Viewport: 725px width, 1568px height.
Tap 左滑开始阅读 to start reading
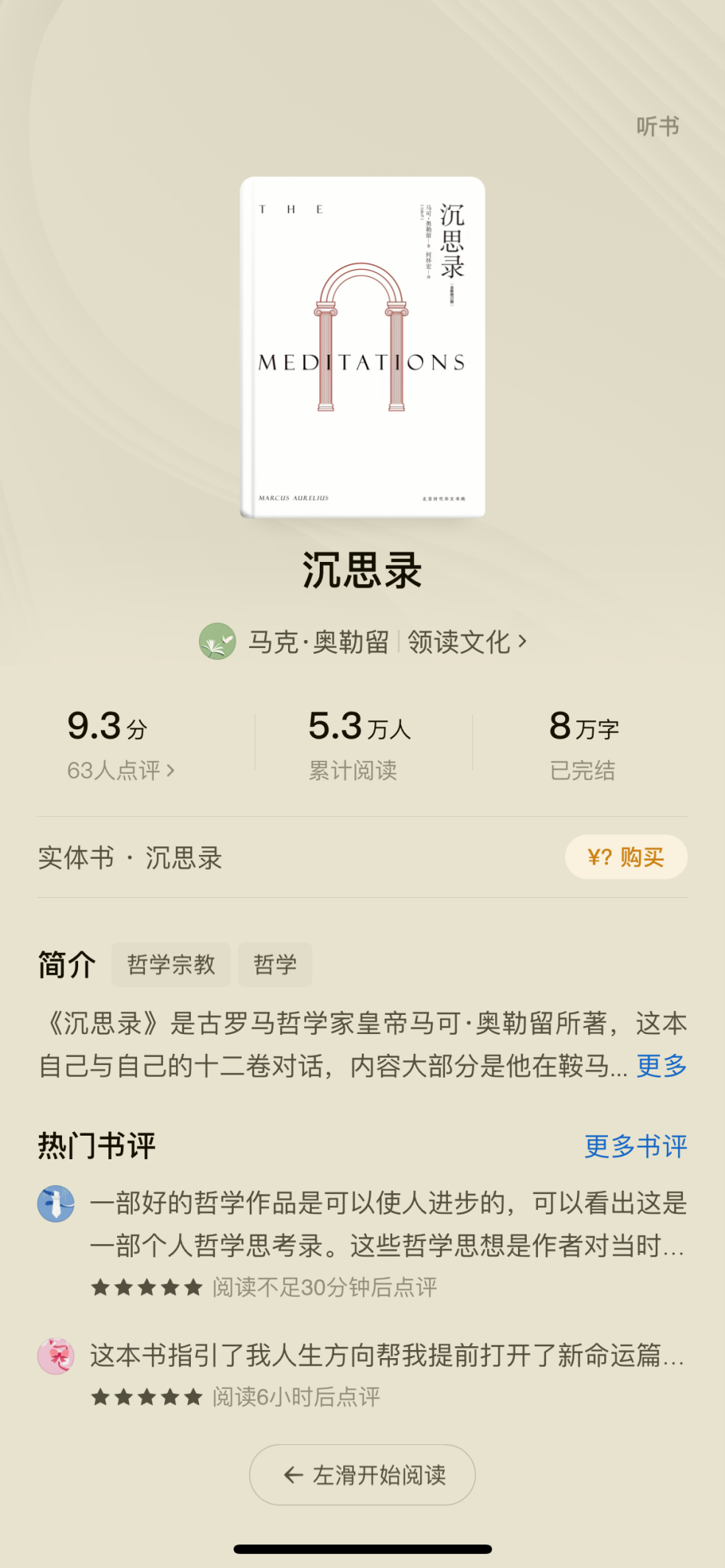pyautogui.click(x=362, y=1474)
